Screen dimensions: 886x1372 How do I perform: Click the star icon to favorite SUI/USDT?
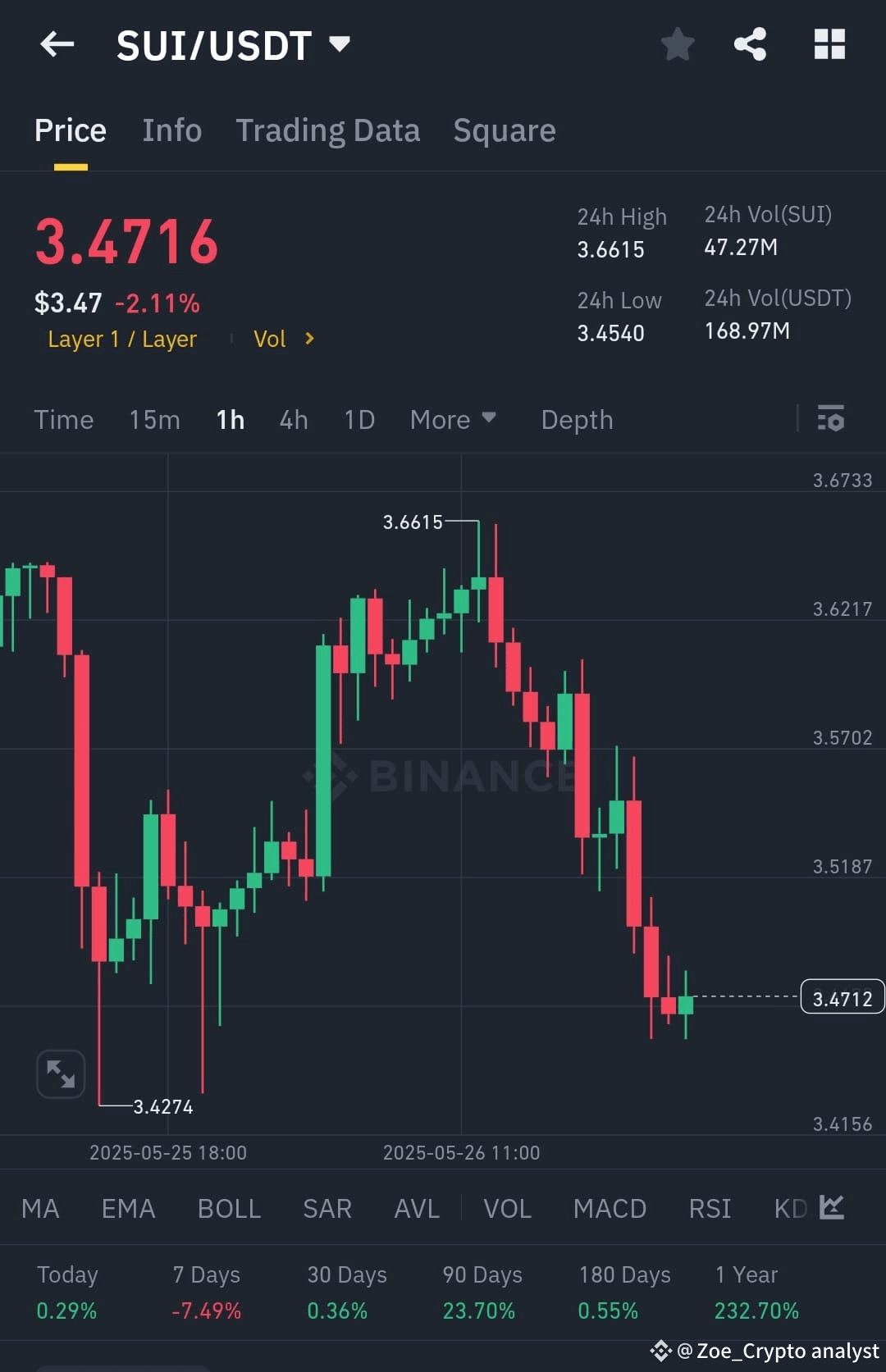coord(678,45)
